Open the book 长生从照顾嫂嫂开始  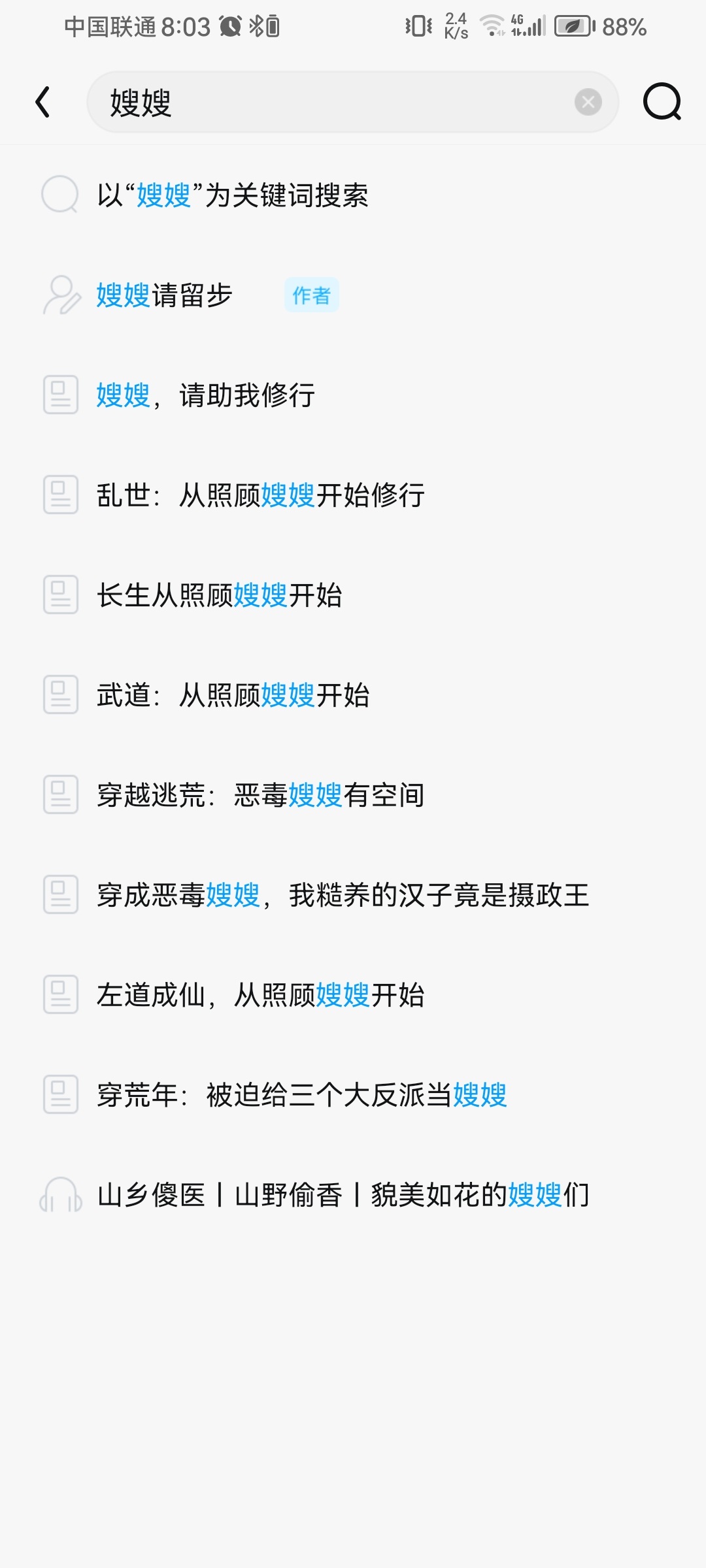pyautogui.click(x=353, y=595)
